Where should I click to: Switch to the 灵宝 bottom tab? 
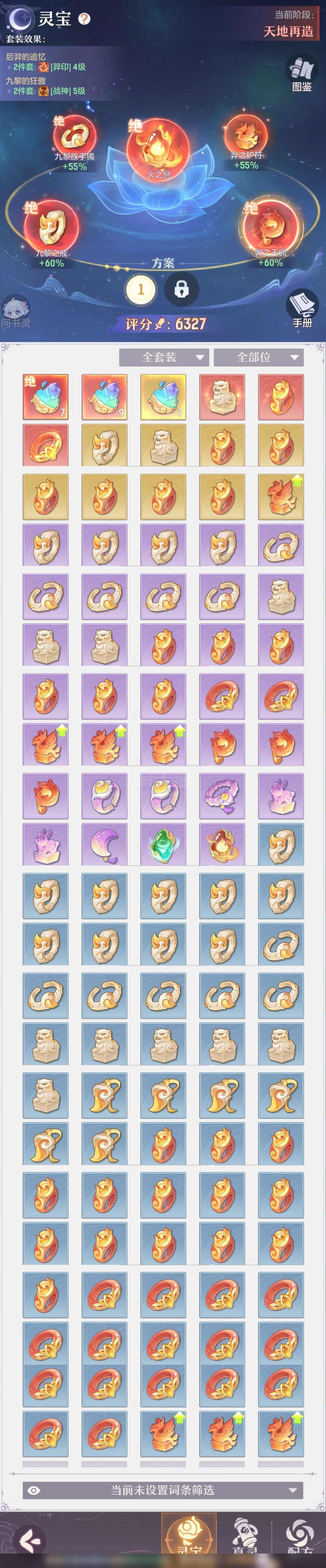pos(189,1537)
